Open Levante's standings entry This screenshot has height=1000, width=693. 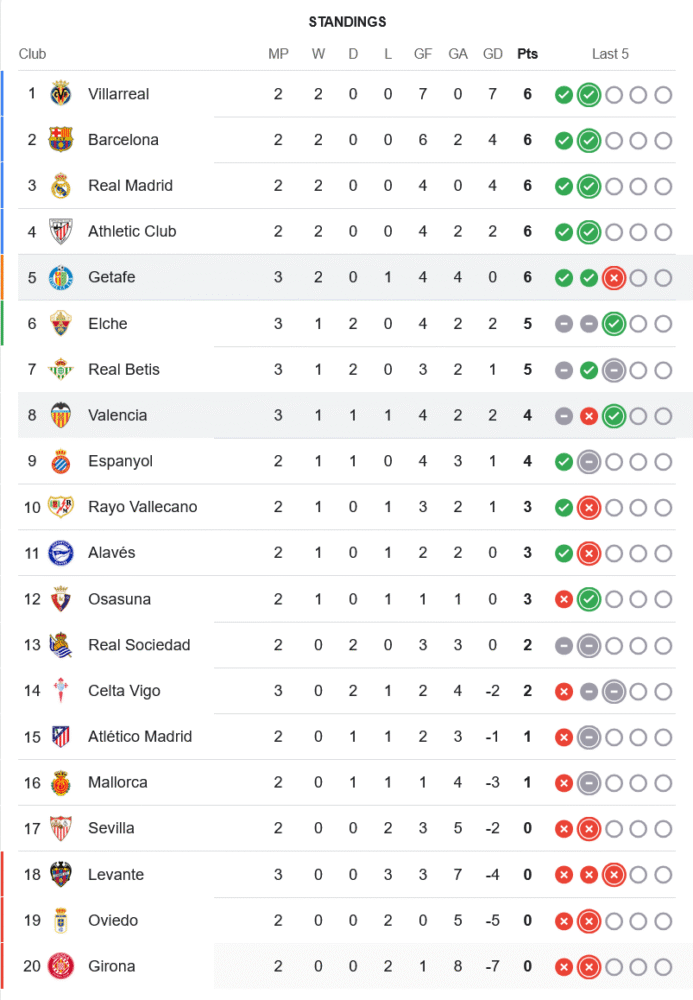click(x=115, y=875)
